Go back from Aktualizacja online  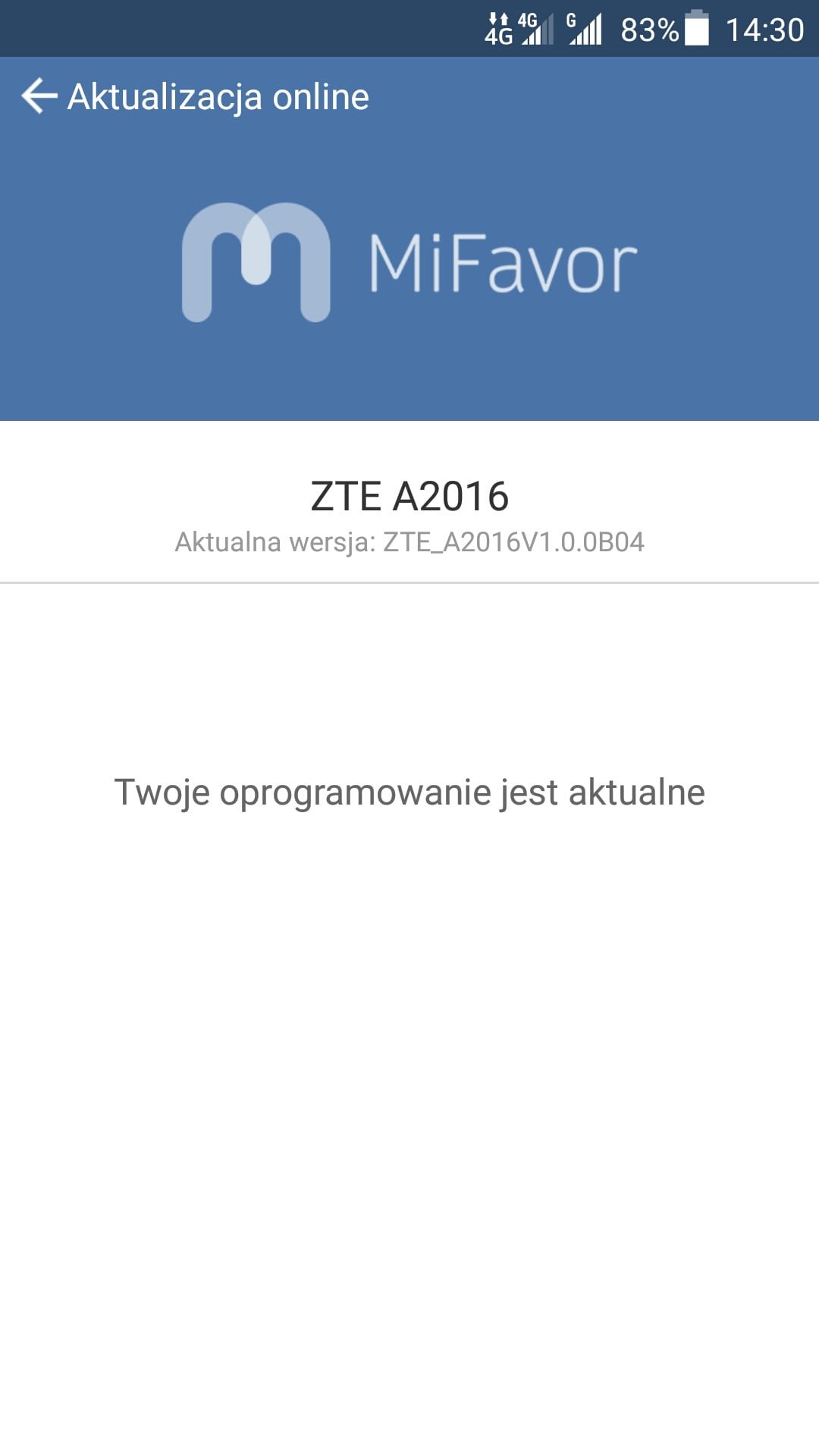pyautogui.click(x=39, y=96)
